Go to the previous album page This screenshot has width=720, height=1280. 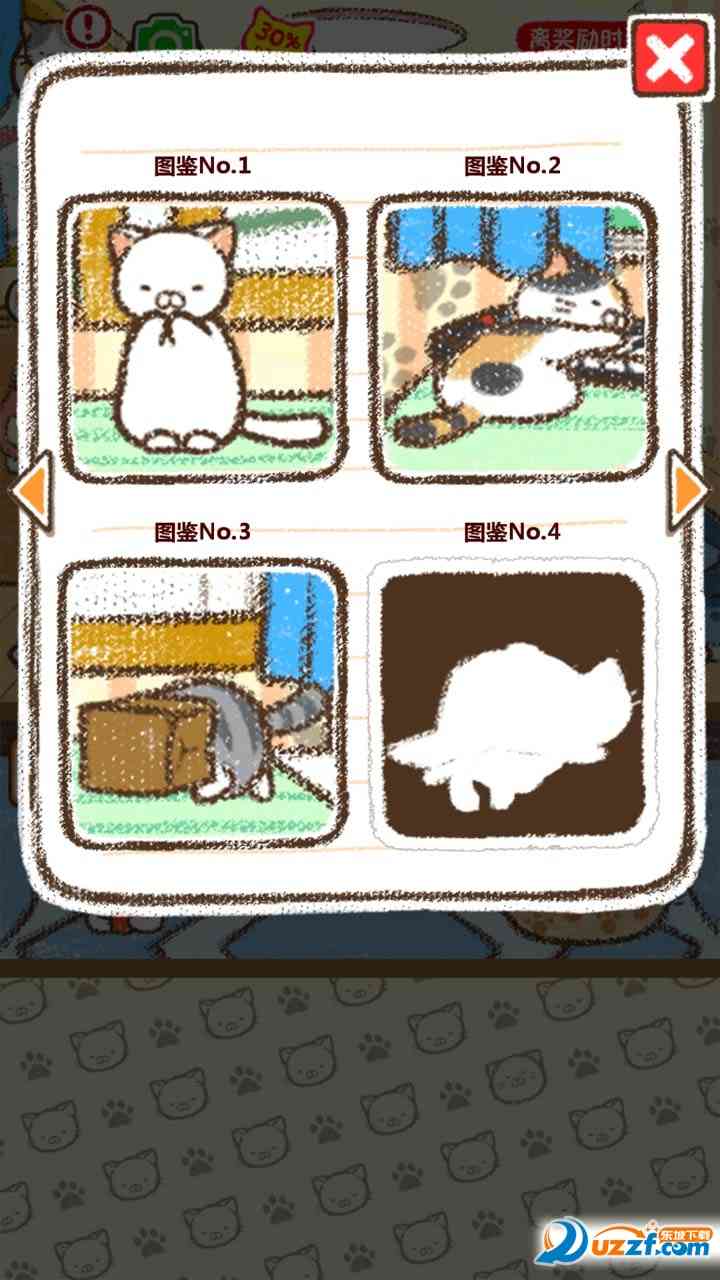pyautogui.click(x=32, y=490)
